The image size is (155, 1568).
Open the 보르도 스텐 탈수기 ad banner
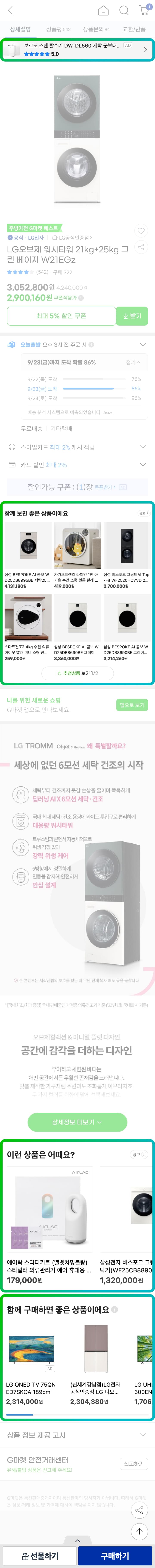77,49
